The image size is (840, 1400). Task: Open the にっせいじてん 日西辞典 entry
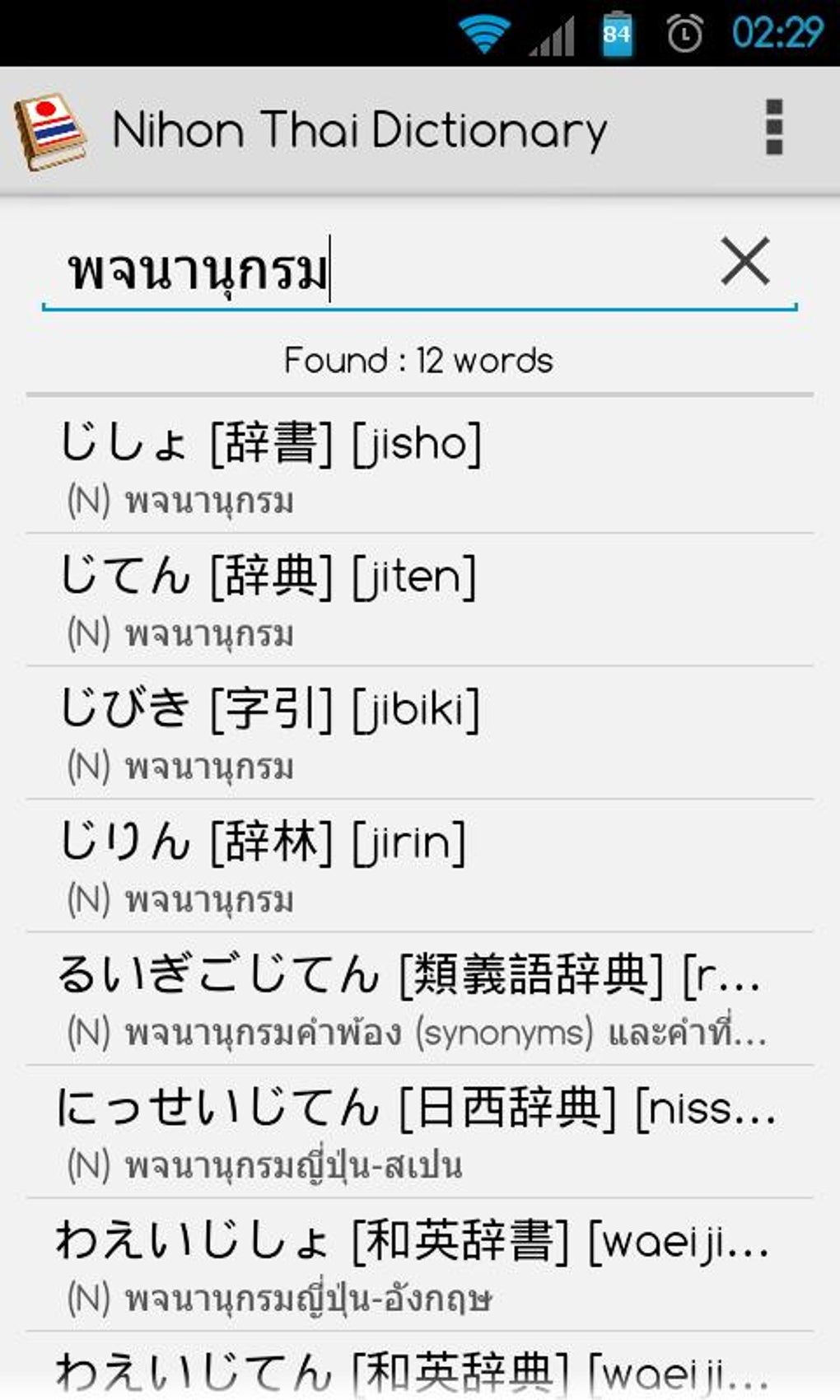(419, 1132)
